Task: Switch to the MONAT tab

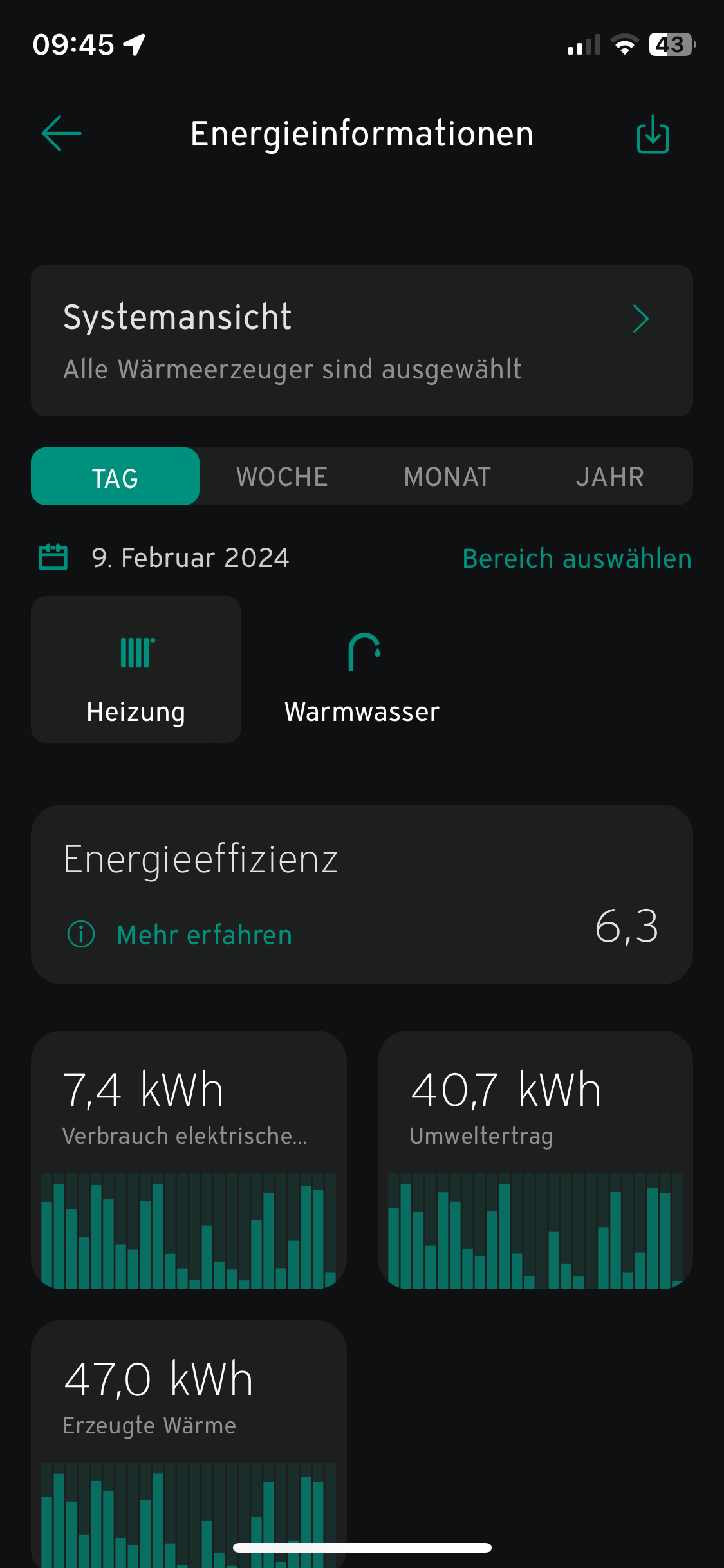Action: click(x=448, y=477)
